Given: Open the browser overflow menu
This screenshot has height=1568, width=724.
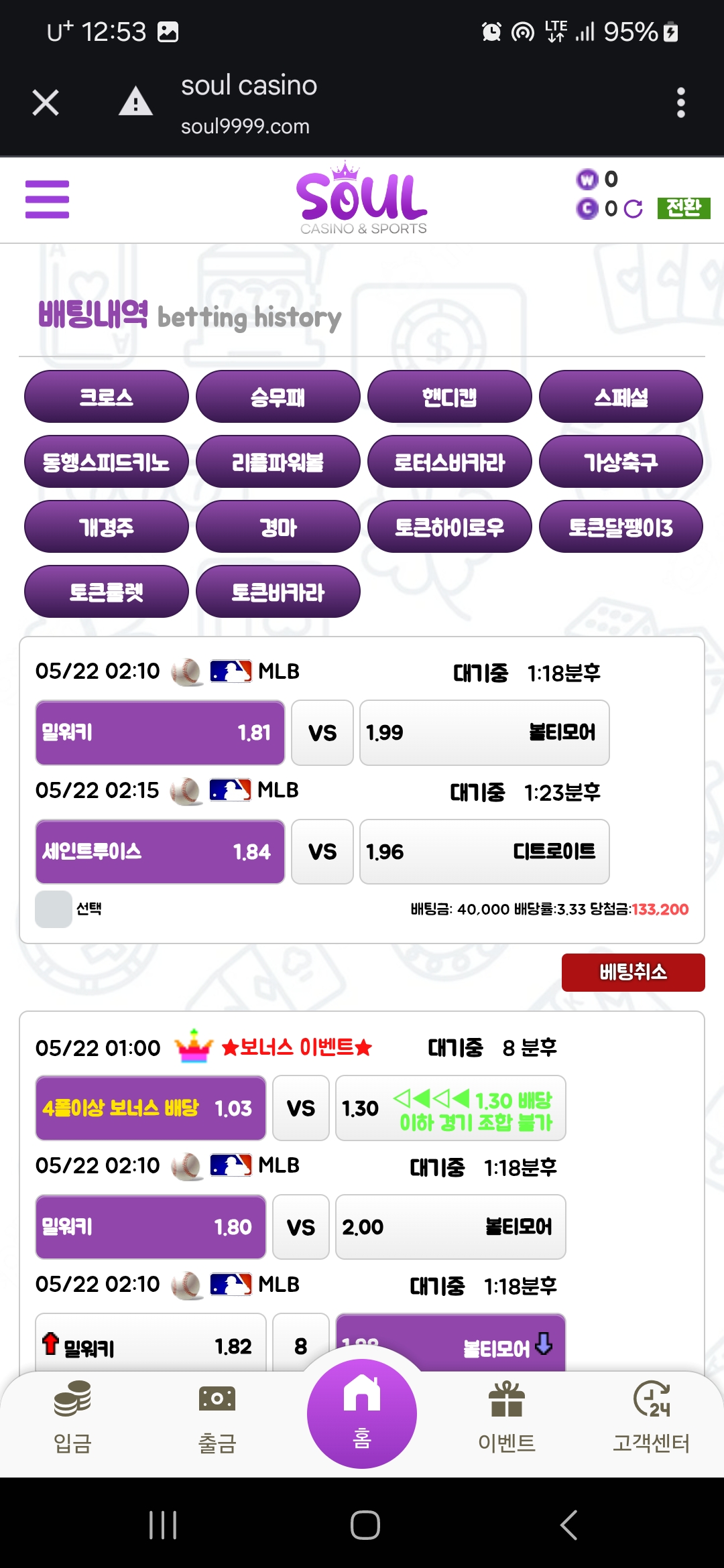Looking at the screenshot, I should pos(680,103).
